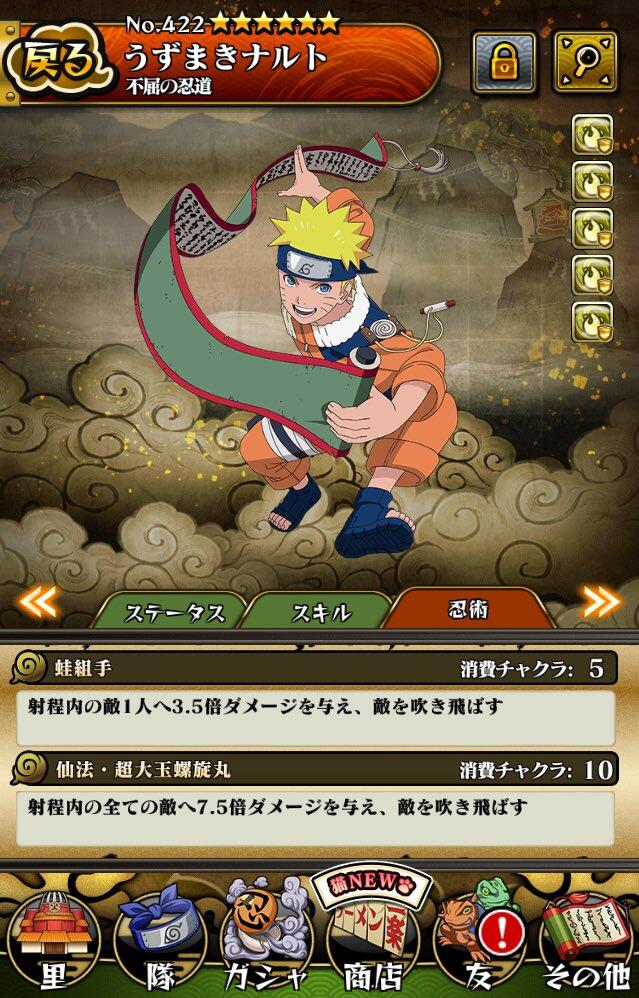
Task: Open the ガシャ gacha menu
Action: click(266, 935)
